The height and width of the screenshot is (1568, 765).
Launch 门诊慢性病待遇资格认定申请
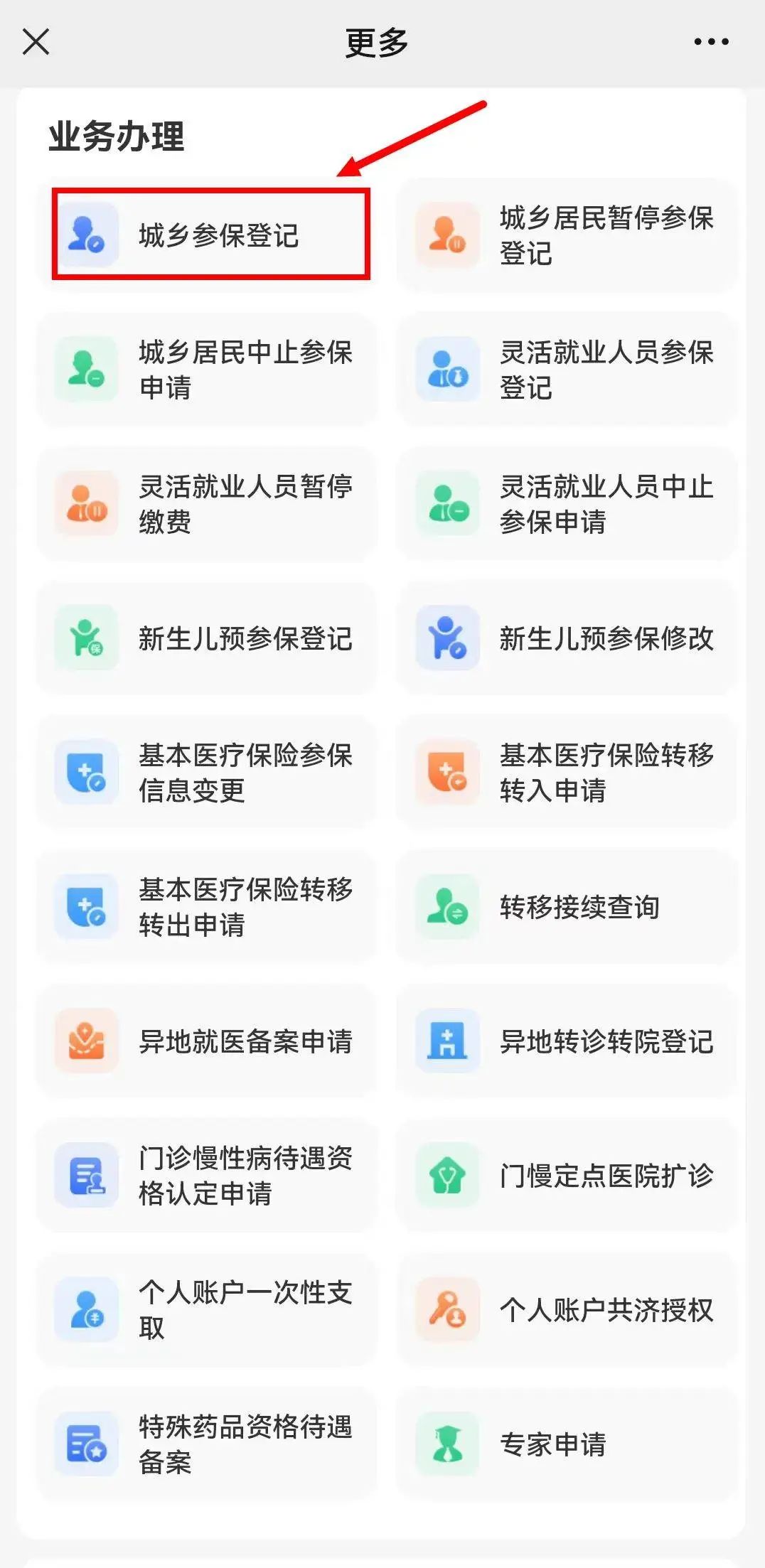point(206,1176)
